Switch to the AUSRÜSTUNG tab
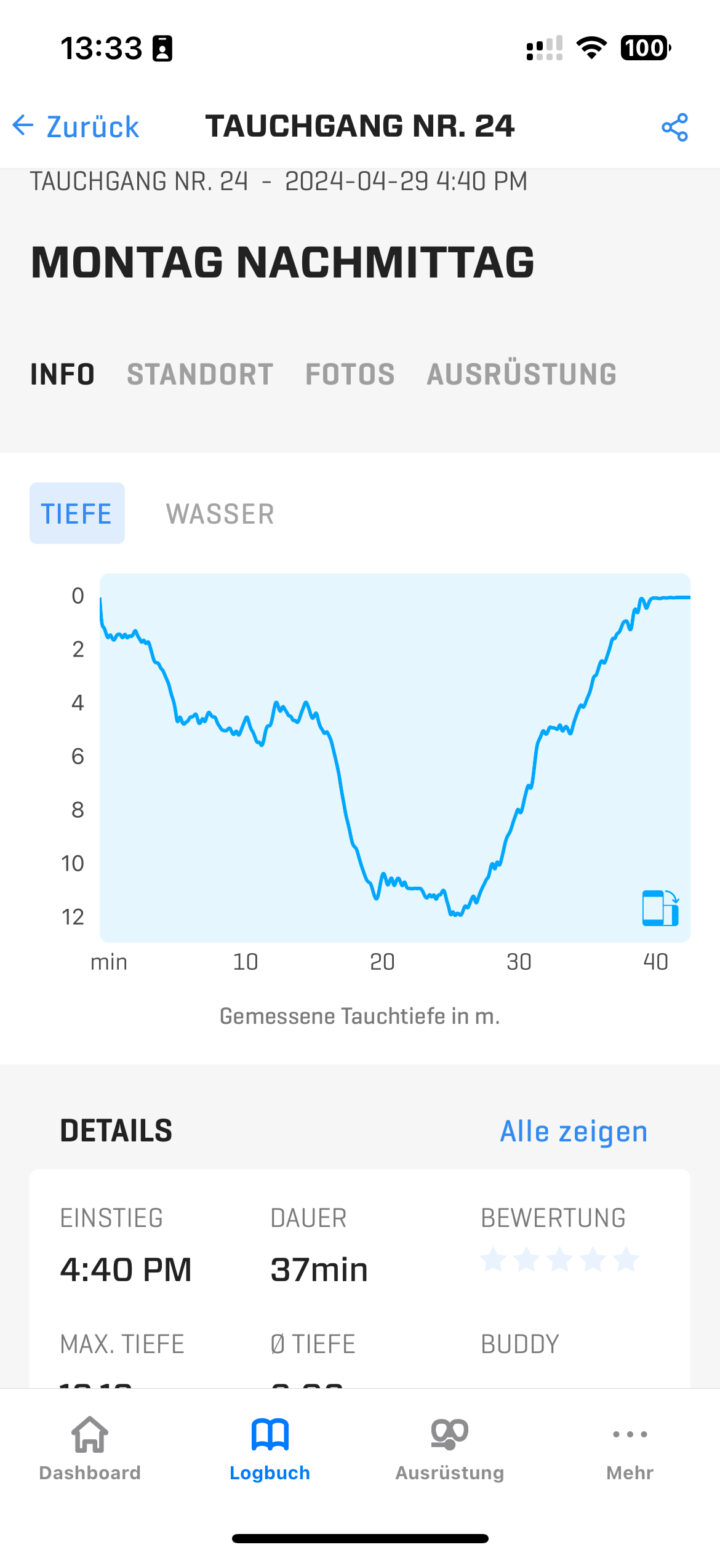Screen dimensions: 720x1558 tap(521, 374)
